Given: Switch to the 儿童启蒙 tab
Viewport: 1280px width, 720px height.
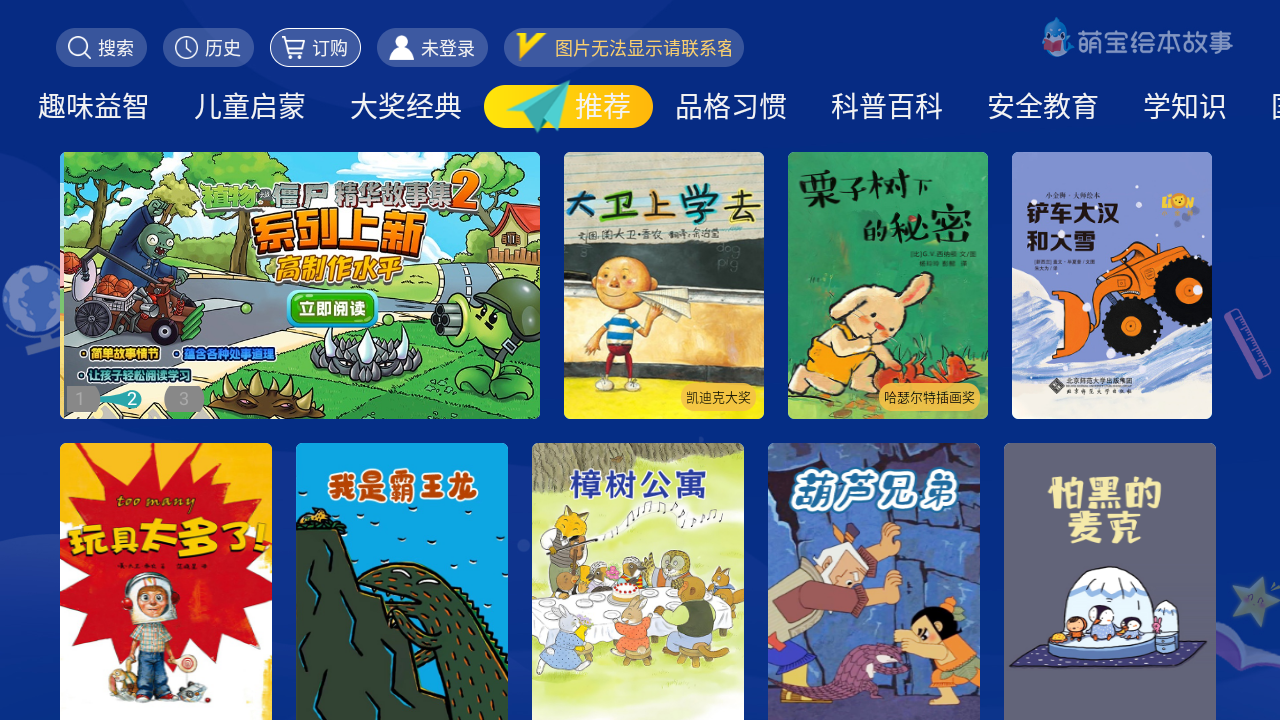Looking at the screenshot, I should point(249,106).
